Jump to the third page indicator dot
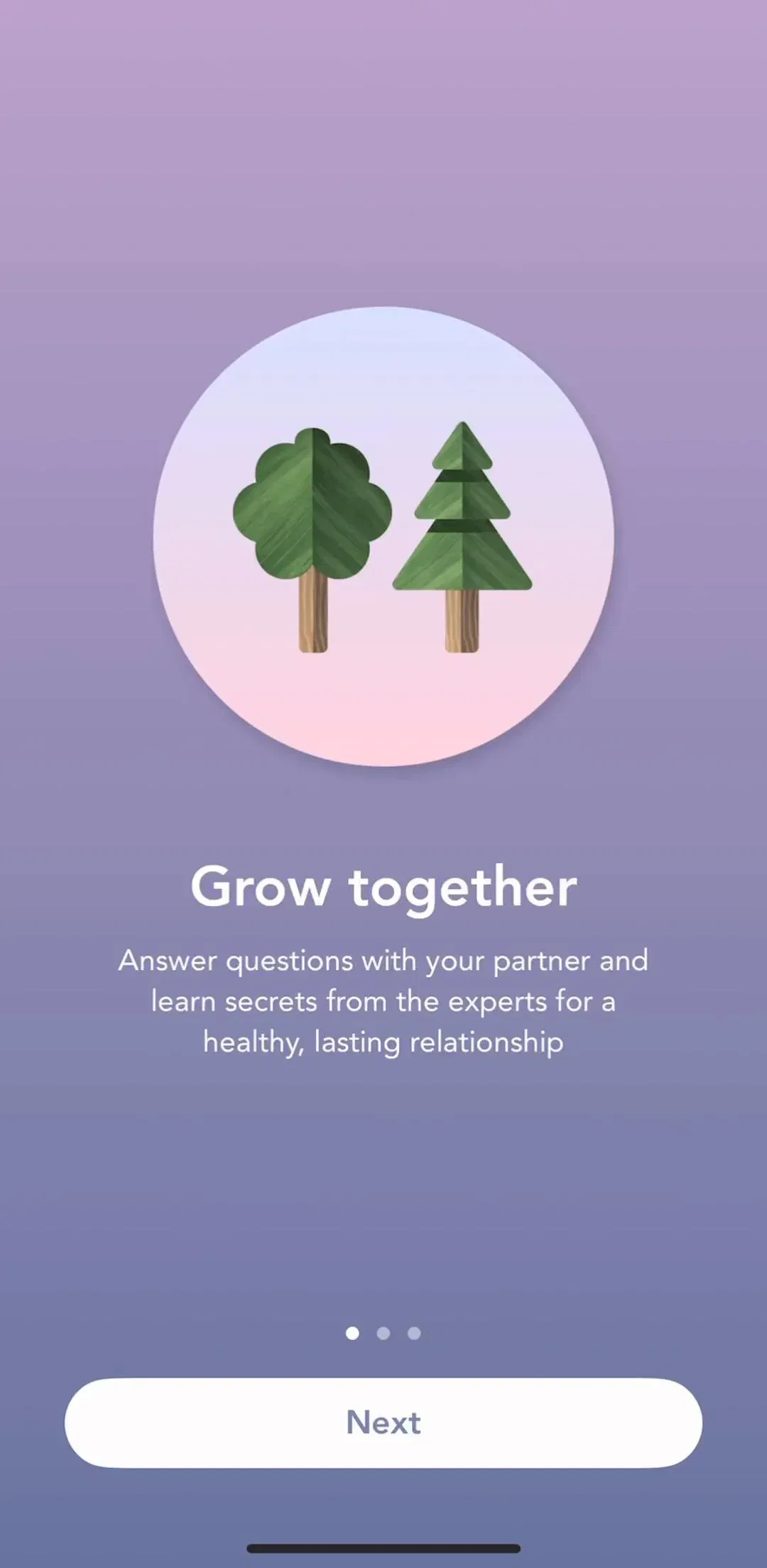Viewport: 767px width, 1568px height. tap(414, 1333)
